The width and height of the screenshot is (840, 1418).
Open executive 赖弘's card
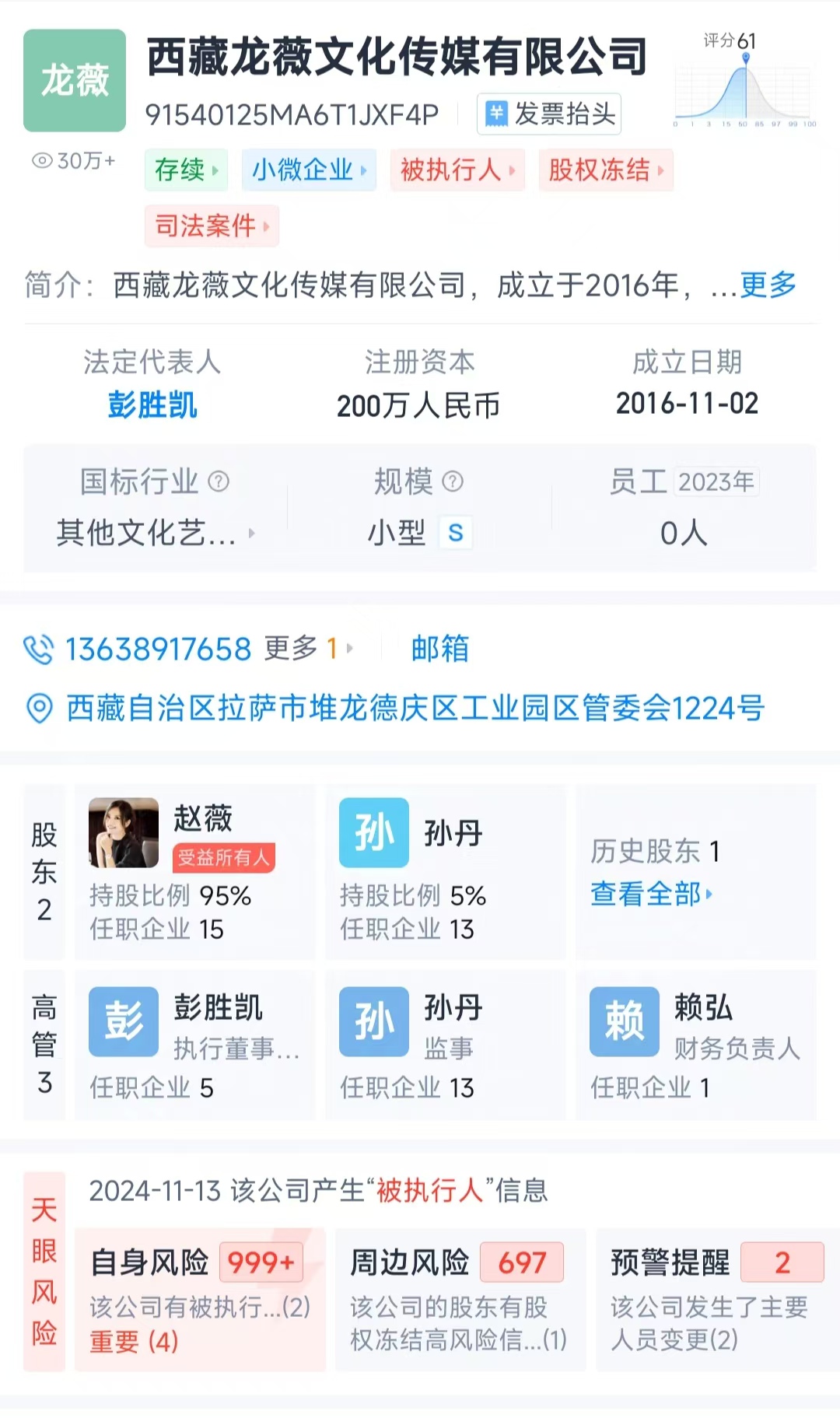pyautogui.click(x=695, y=1044)
